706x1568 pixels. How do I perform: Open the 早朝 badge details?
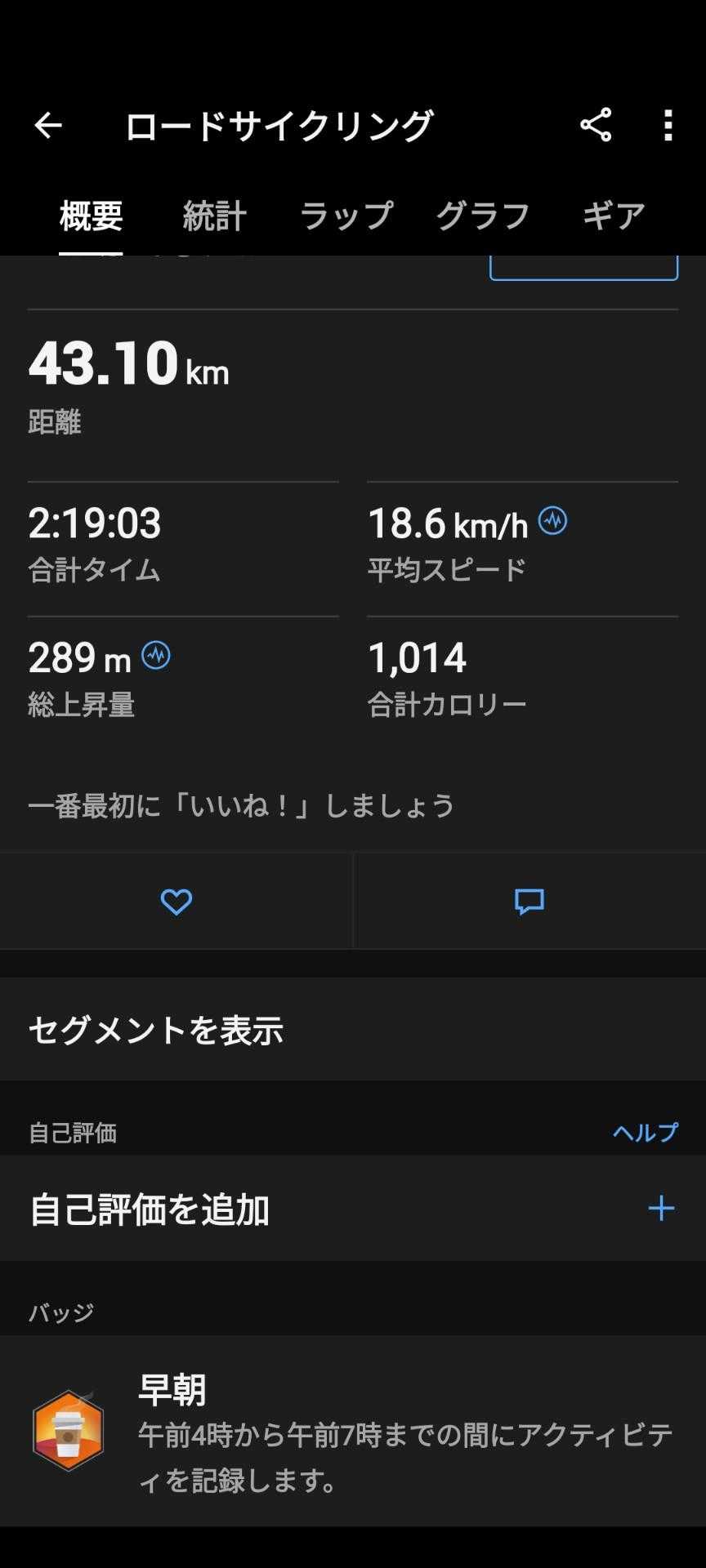click(353, 1432)
